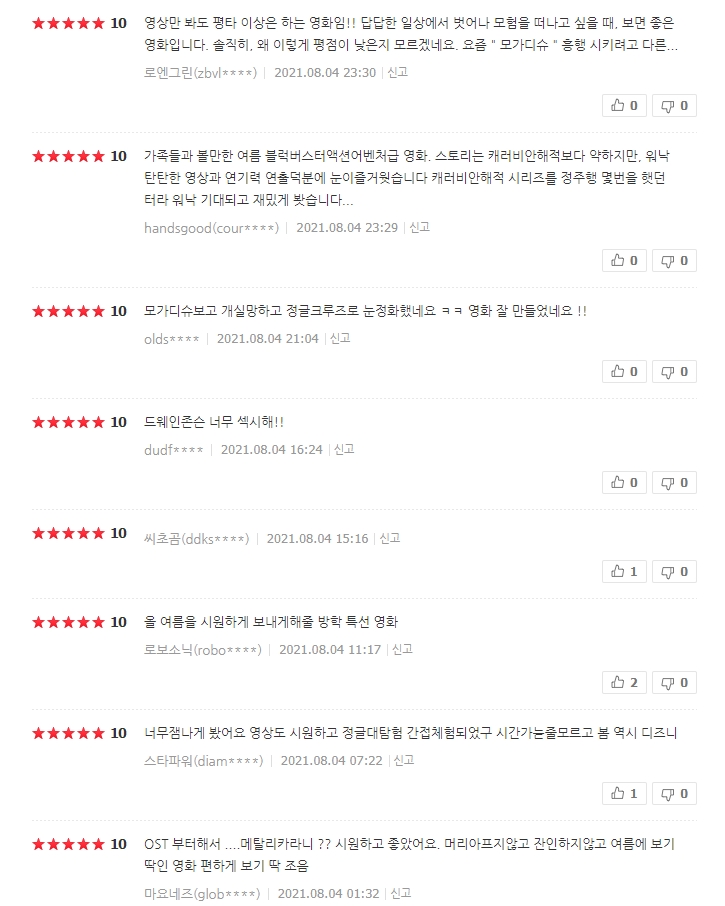This screenshot has width=725, height=906.
Task: Report 마오네즈's review via 신고
Action: click(x=400, y=893)
